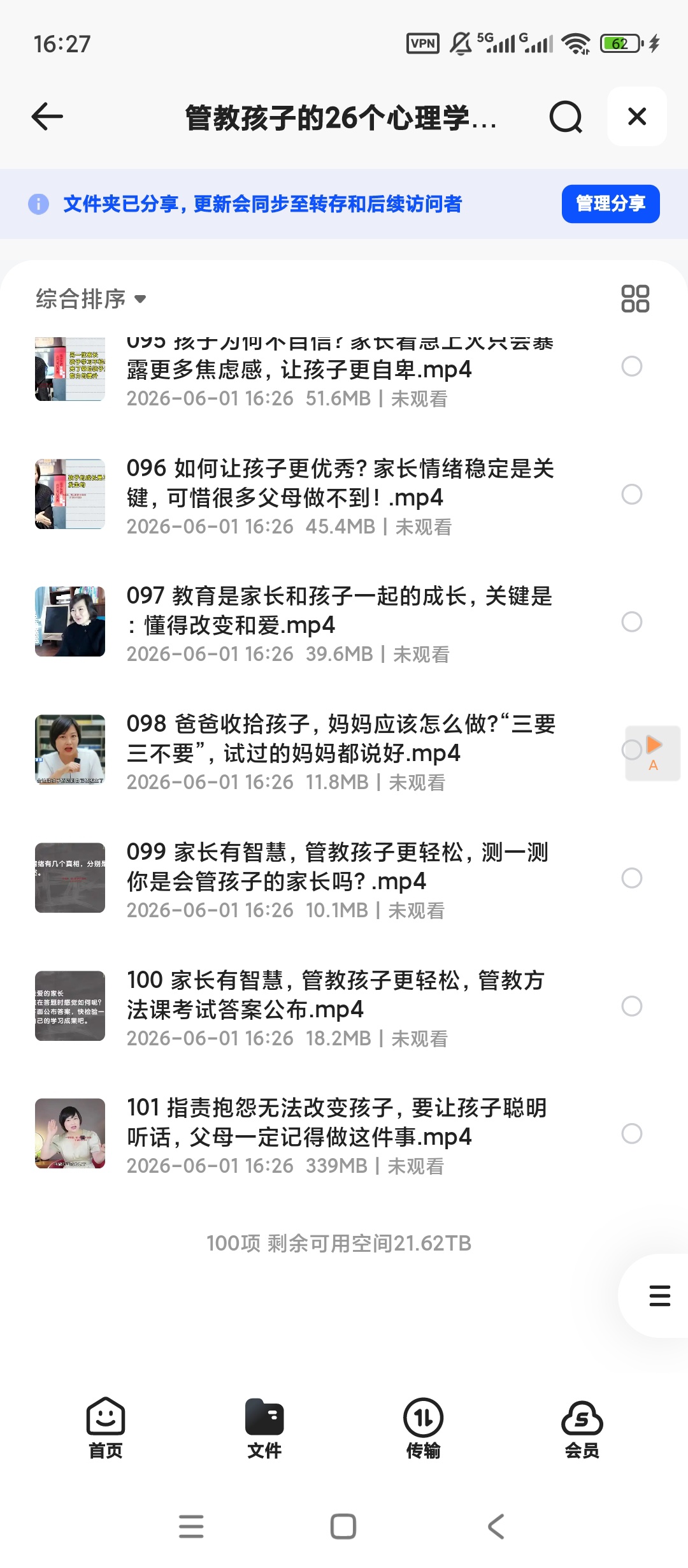This screenshot has height=1568, width=688.
Task: Tap the floating play widget beside video 098
Action: pyautogui.click(x=654, y=753)
